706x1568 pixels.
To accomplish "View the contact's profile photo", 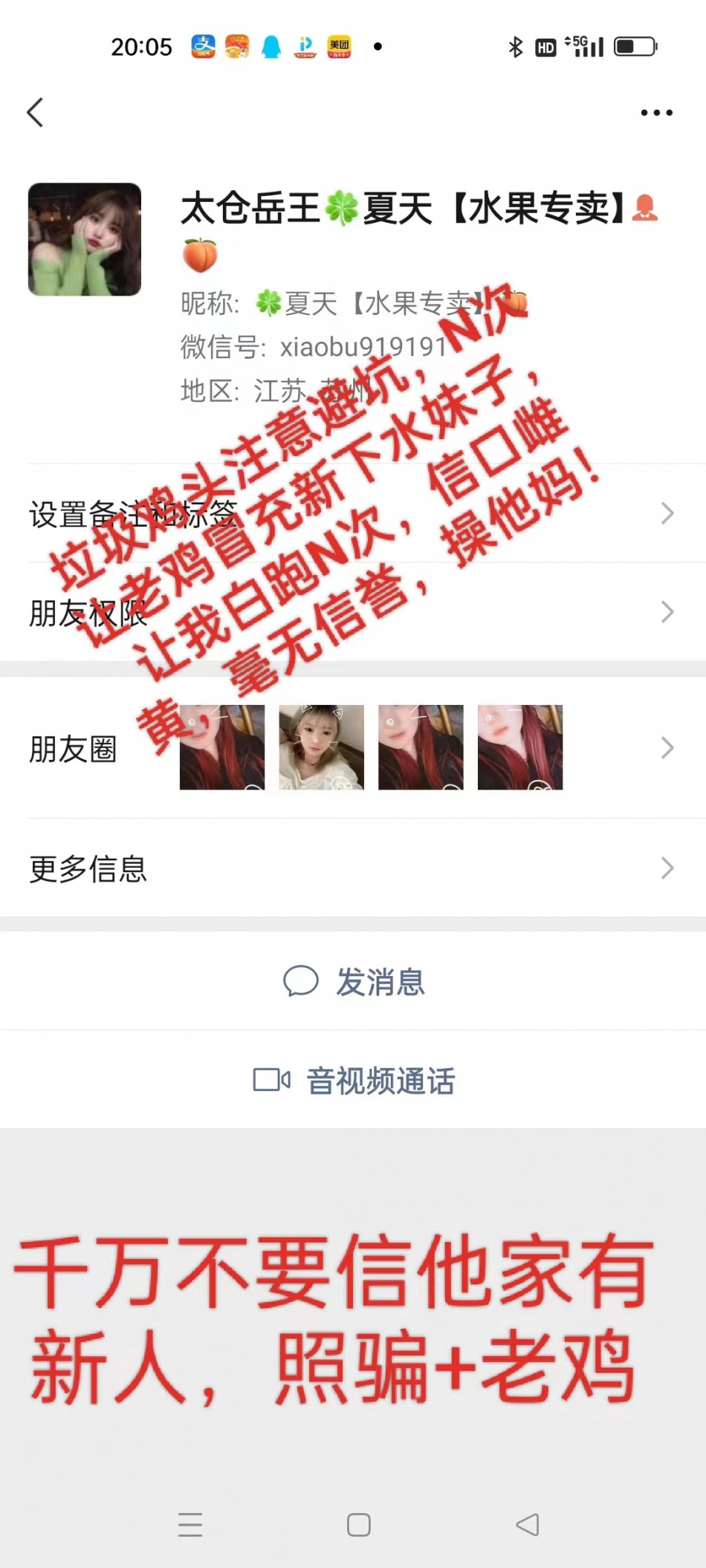I will [x=85, y=239].
